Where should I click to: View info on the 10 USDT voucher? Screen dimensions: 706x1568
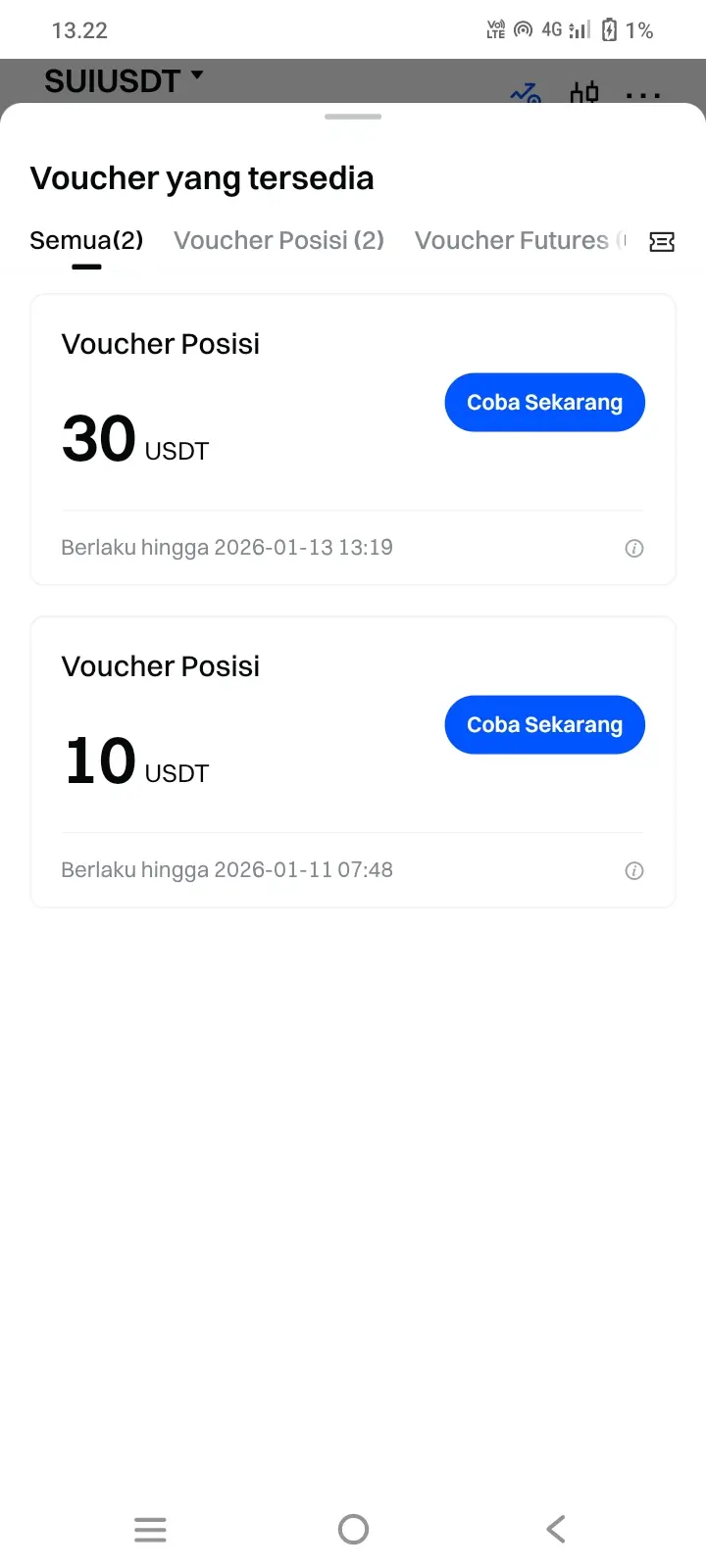(633, 870)
